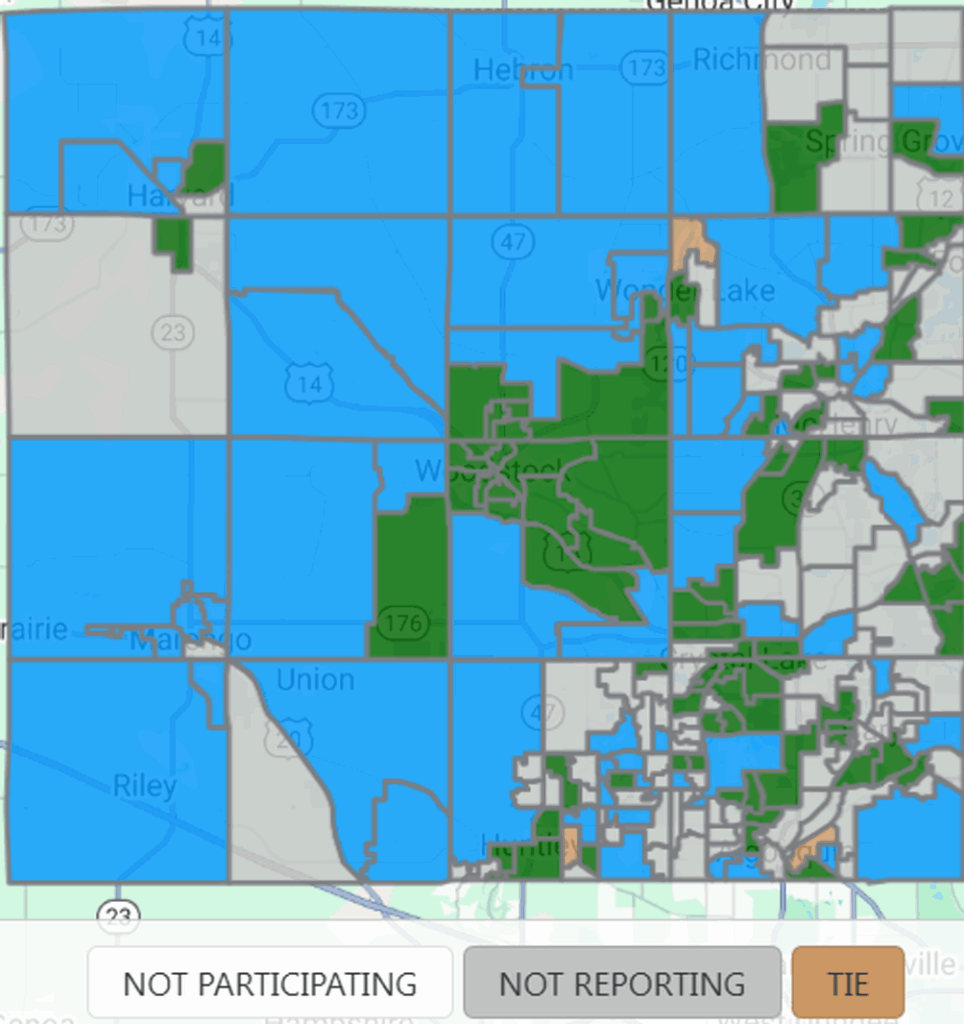This screenshot has width=964, height=1024.
Task: Select the Not Participating legend button
Action: click(x=269, y=983)
